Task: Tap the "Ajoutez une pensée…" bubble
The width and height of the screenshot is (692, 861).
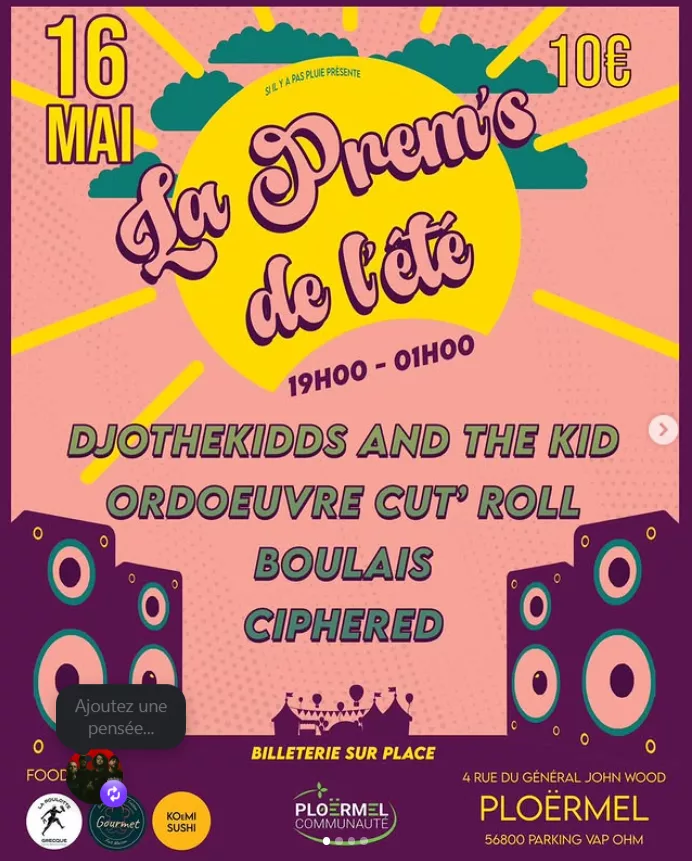Action: pos(121,717)
